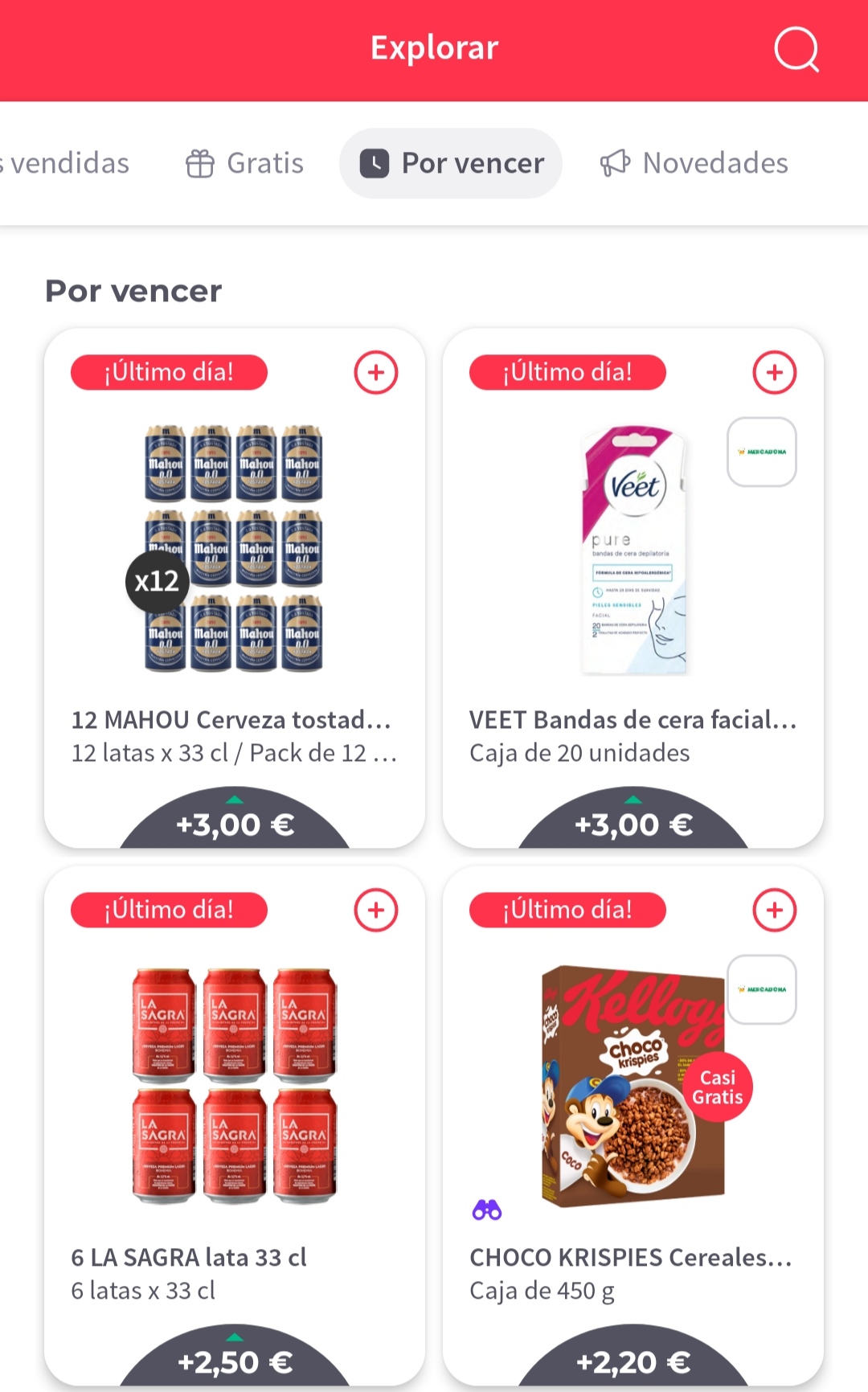This screenshot has width=868, height=1392.
Task: Open search from the top bar
Action: [x=796, y=50]
